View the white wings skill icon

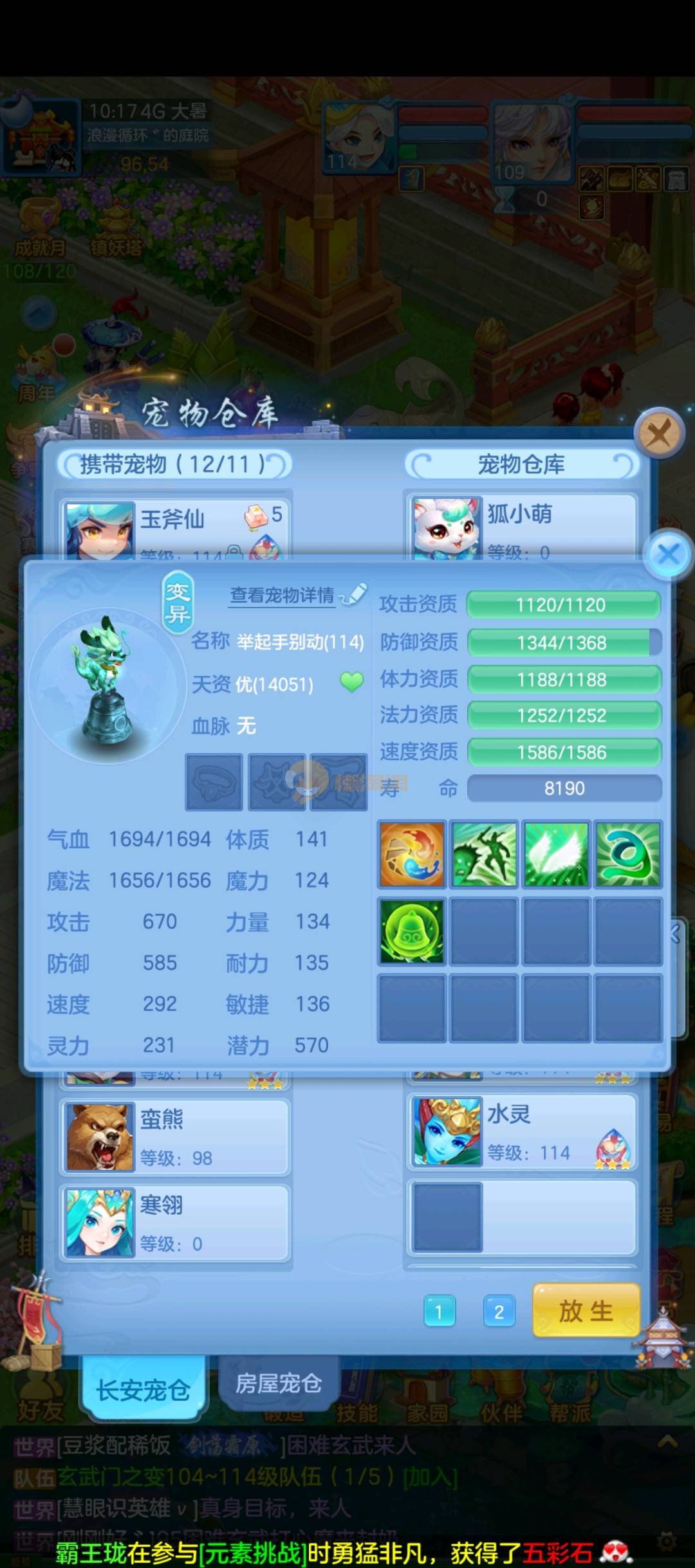556,855
